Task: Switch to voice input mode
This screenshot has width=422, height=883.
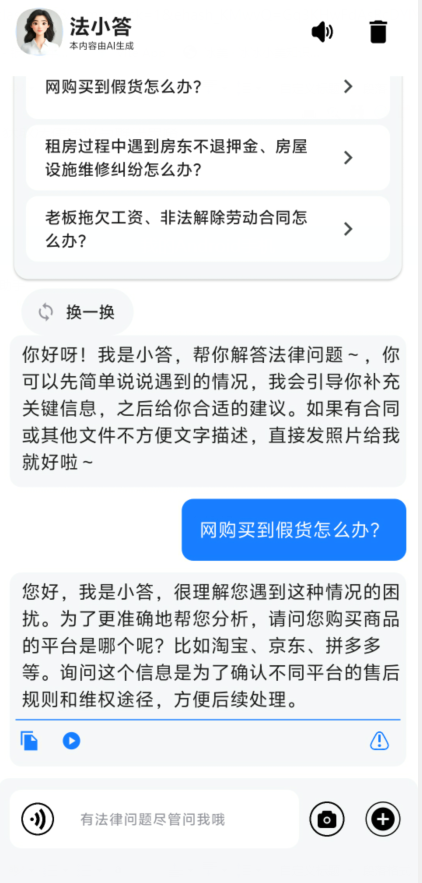Action: coord(38,819)
